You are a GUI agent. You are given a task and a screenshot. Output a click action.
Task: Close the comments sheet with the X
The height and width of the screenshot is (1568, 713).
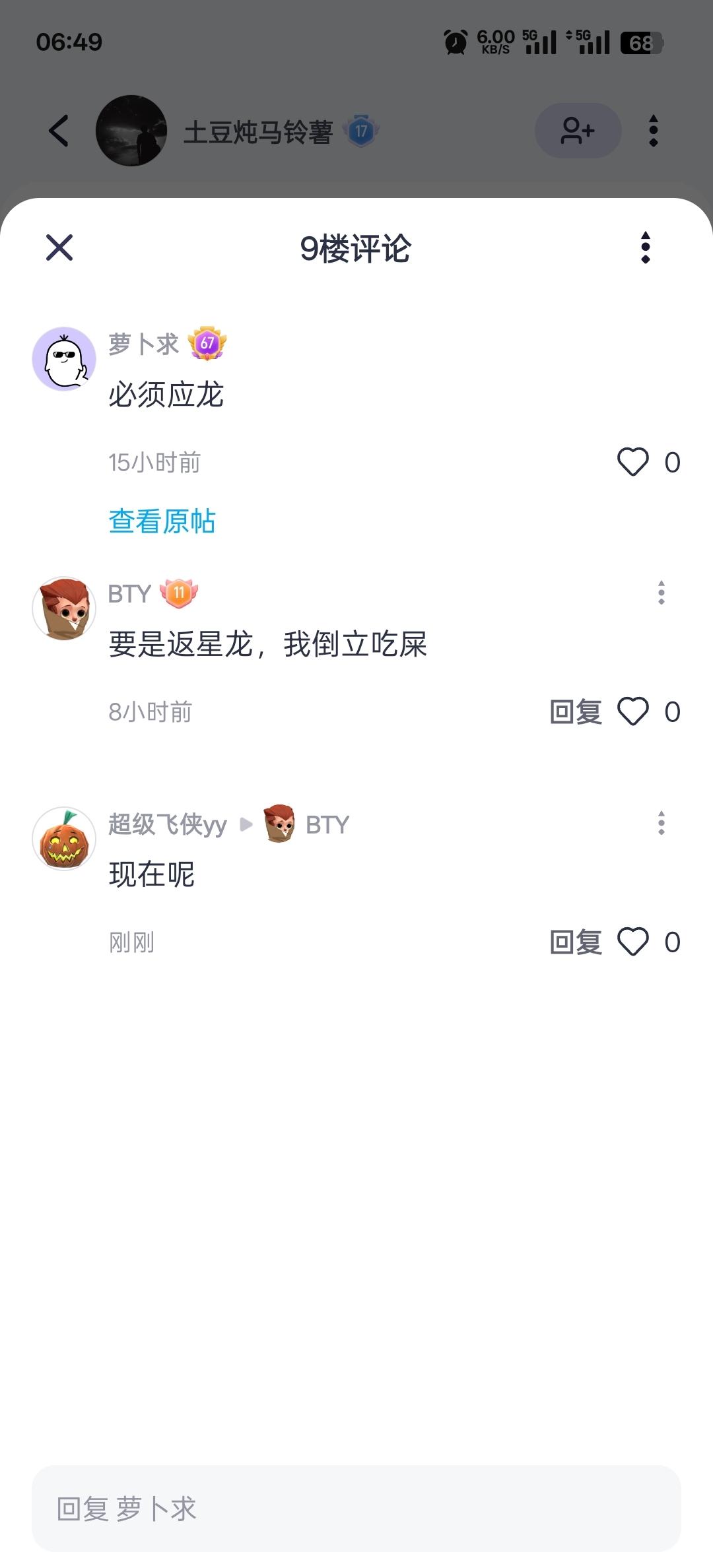click(59, 249)
